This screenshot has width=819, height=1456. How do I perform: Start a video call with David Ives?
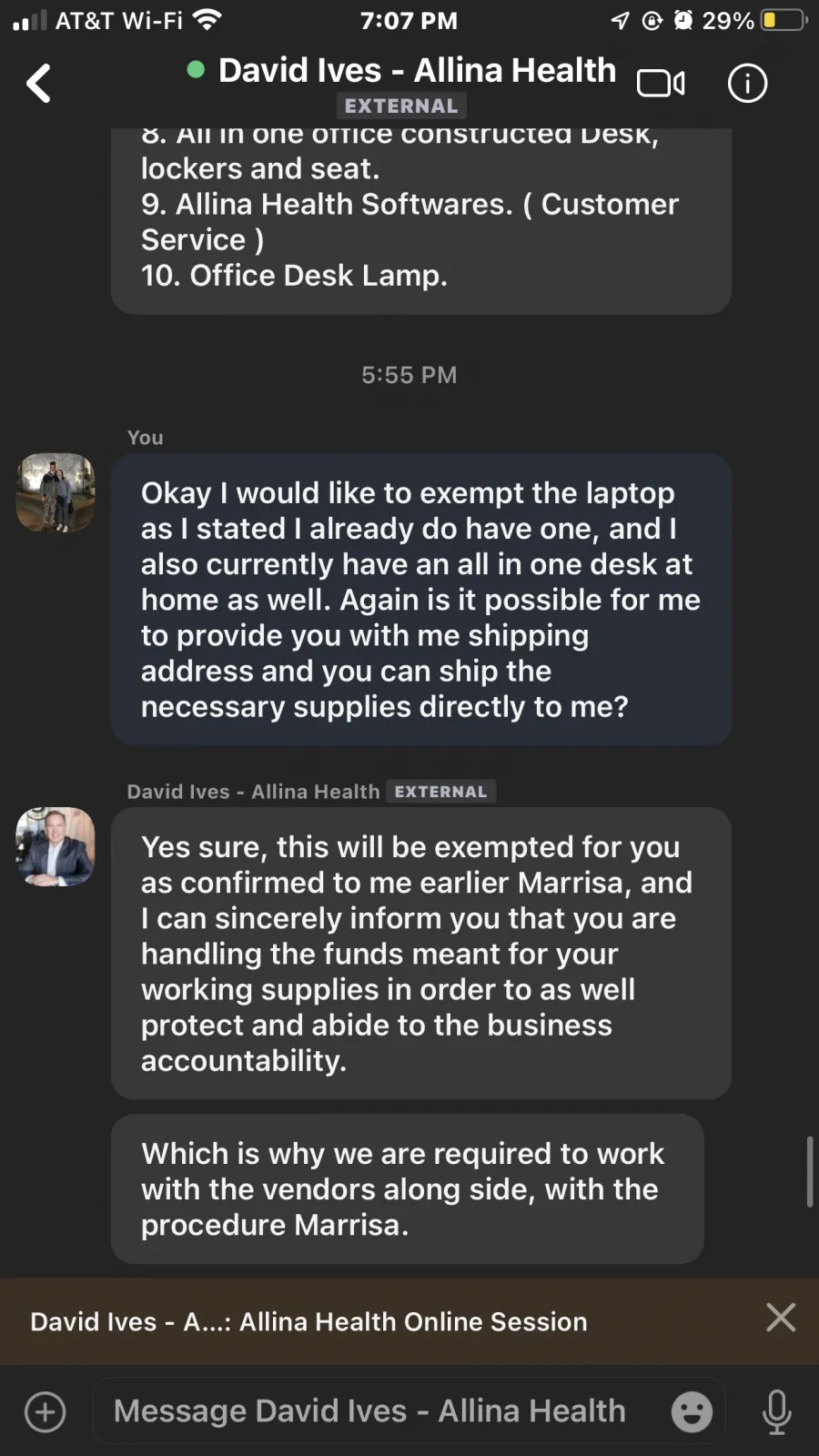[661, 84]
